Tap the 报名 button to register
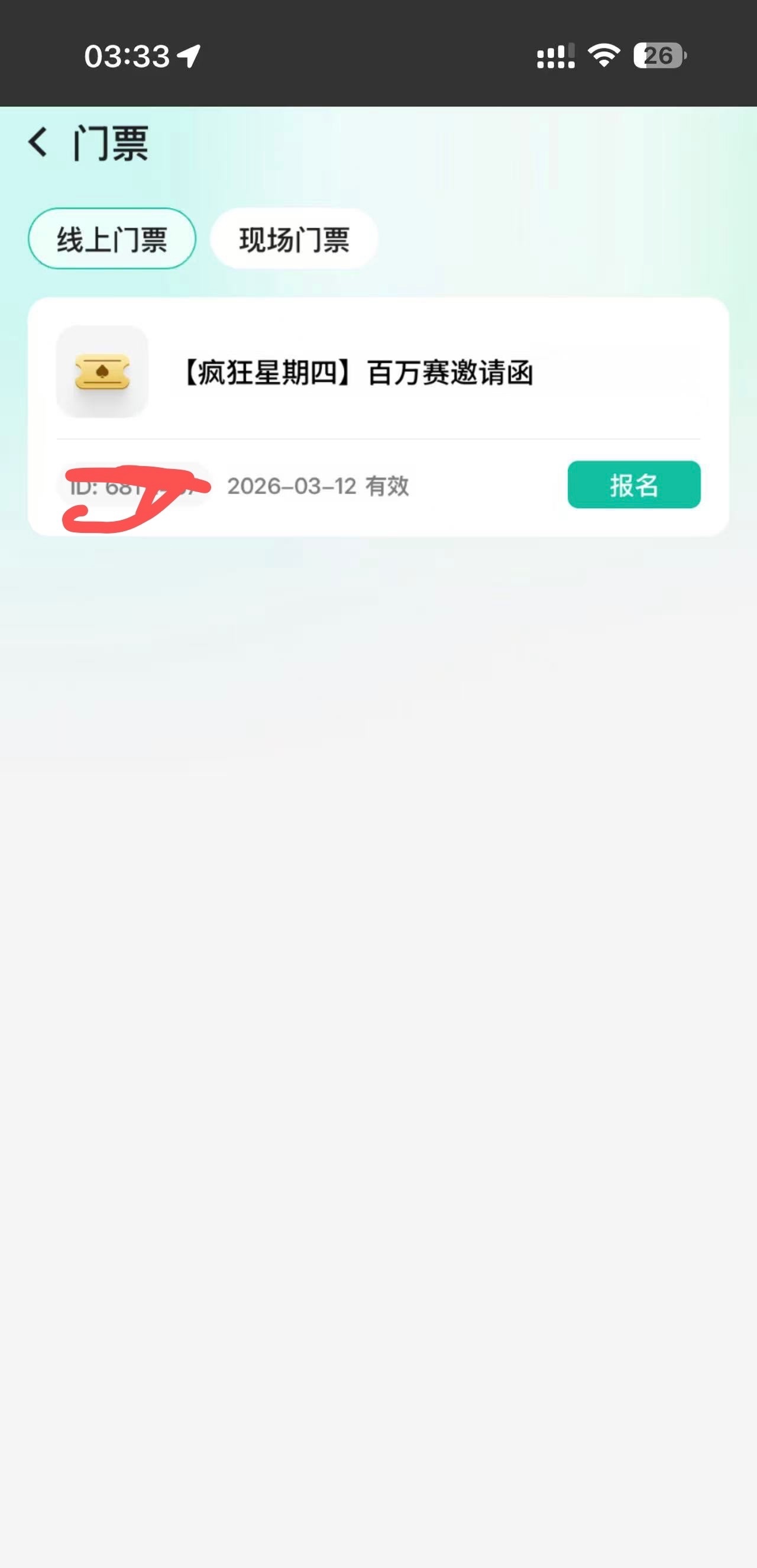757x1568 pixels. click(x=633, y=485)
